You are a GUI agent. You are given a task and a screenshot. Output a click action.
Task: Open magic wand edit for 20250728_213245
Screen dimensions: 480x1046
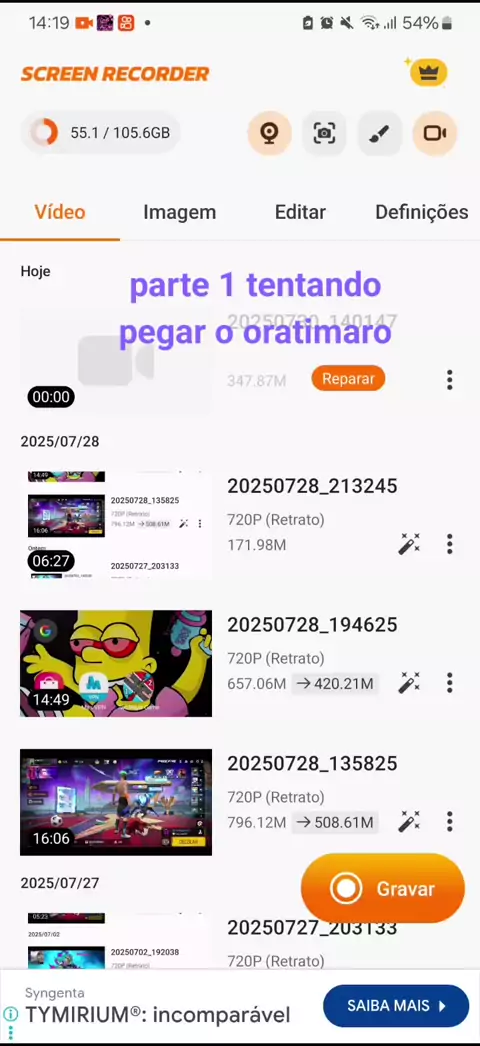[x=409, y=544]
